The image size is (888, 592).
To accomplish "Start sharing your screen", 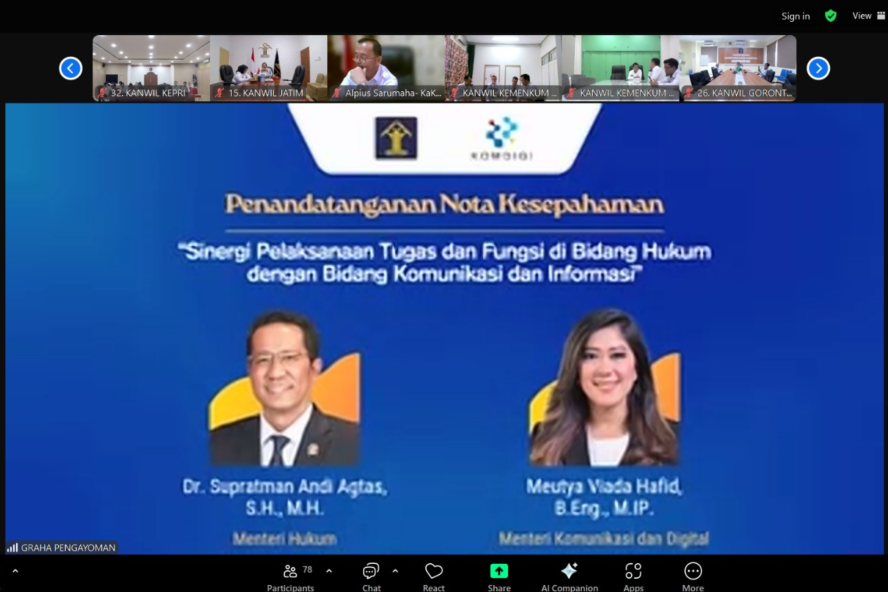I will coord(499,575).
